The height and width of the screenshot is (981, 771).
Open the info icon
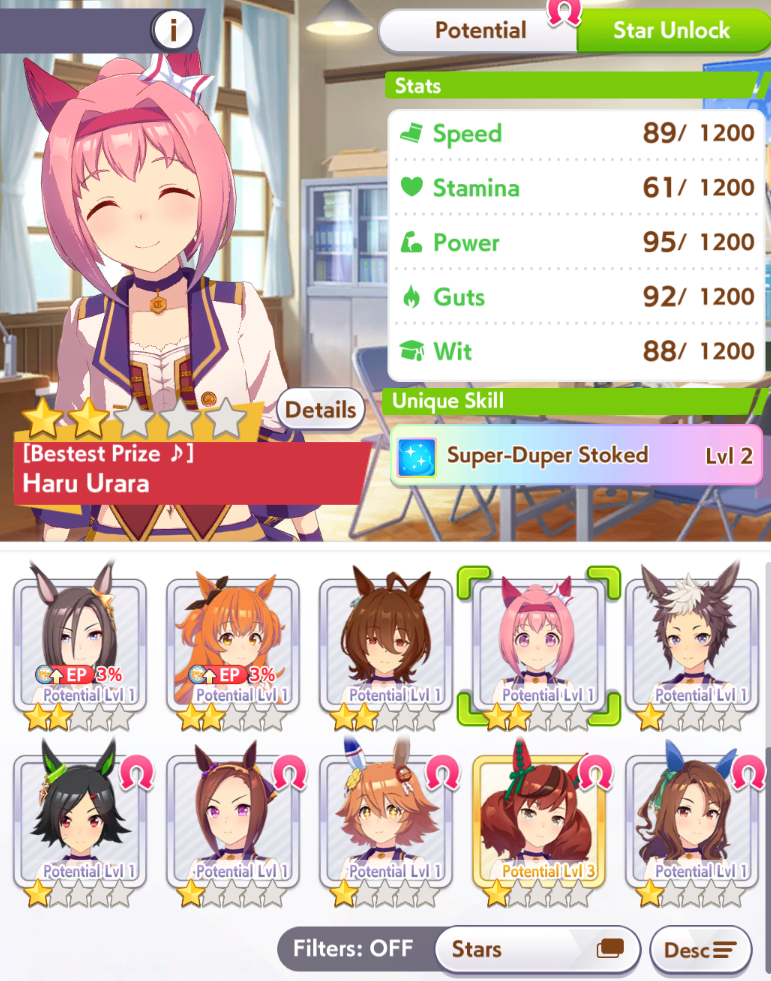tap(174, 30)
